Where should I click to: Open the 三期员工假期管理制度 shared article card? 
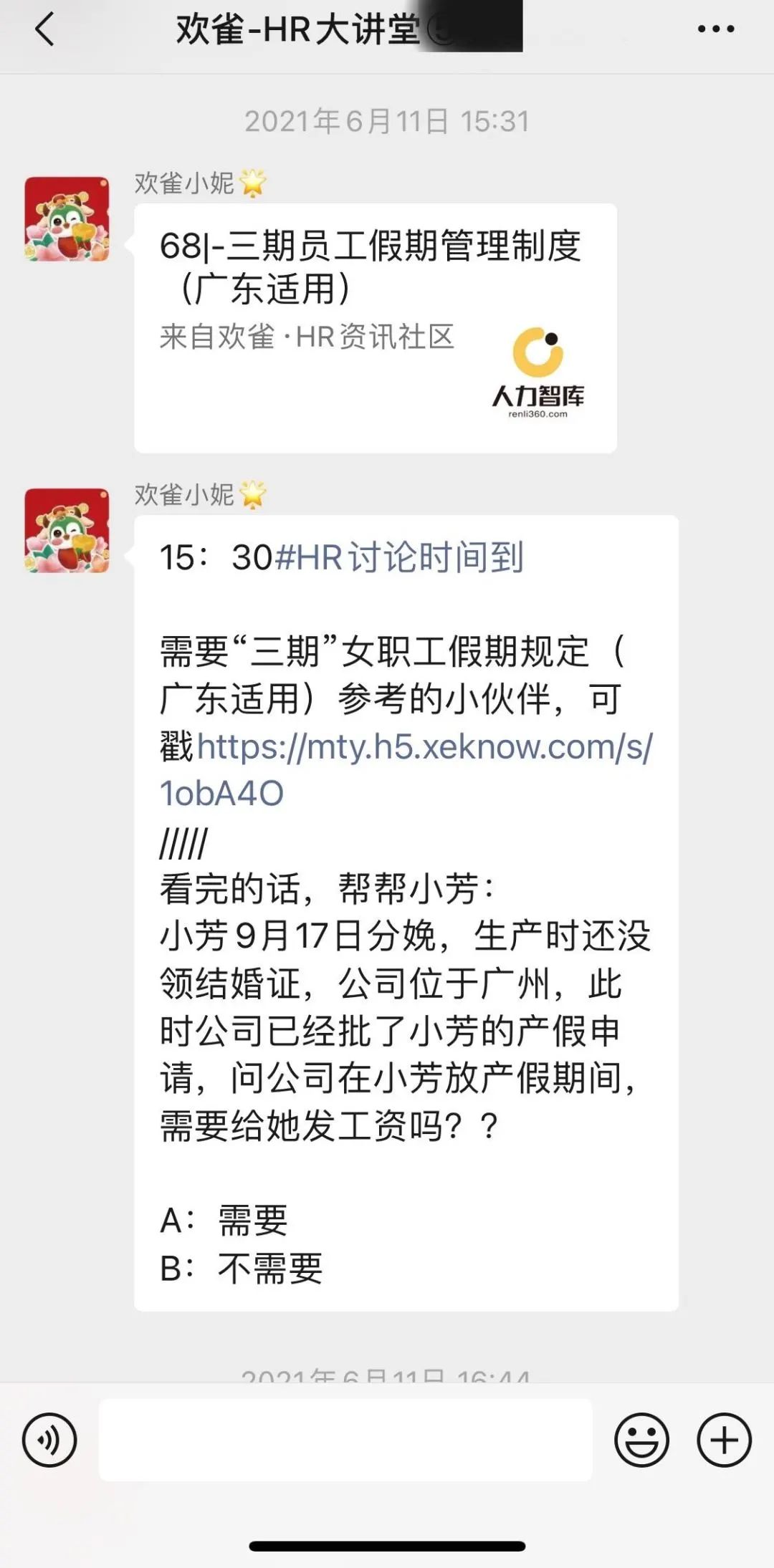(373, 265)
